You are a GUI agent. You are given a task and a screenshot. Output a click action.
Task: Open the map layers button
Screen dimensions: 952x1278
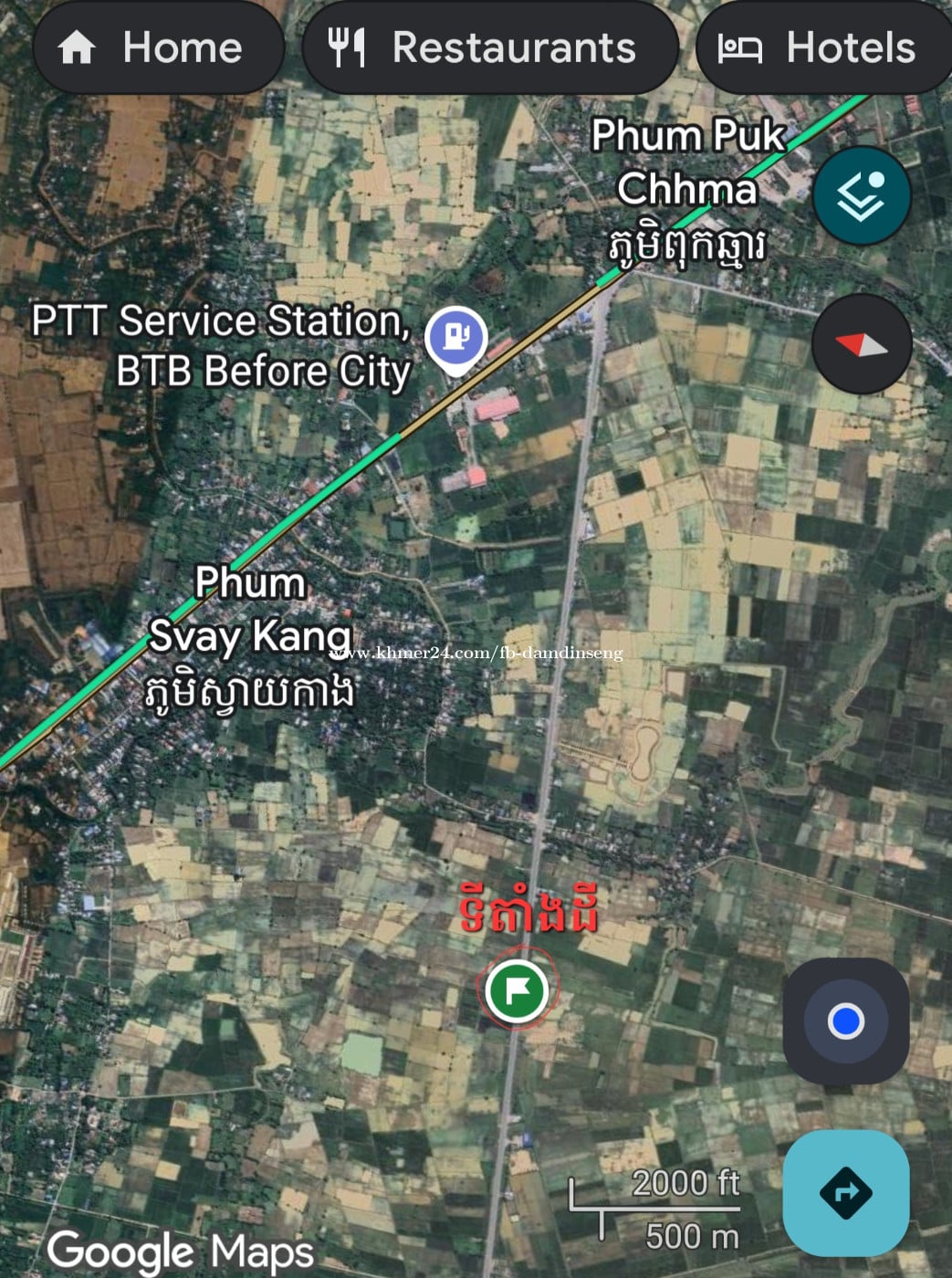[x=861, y=195]
